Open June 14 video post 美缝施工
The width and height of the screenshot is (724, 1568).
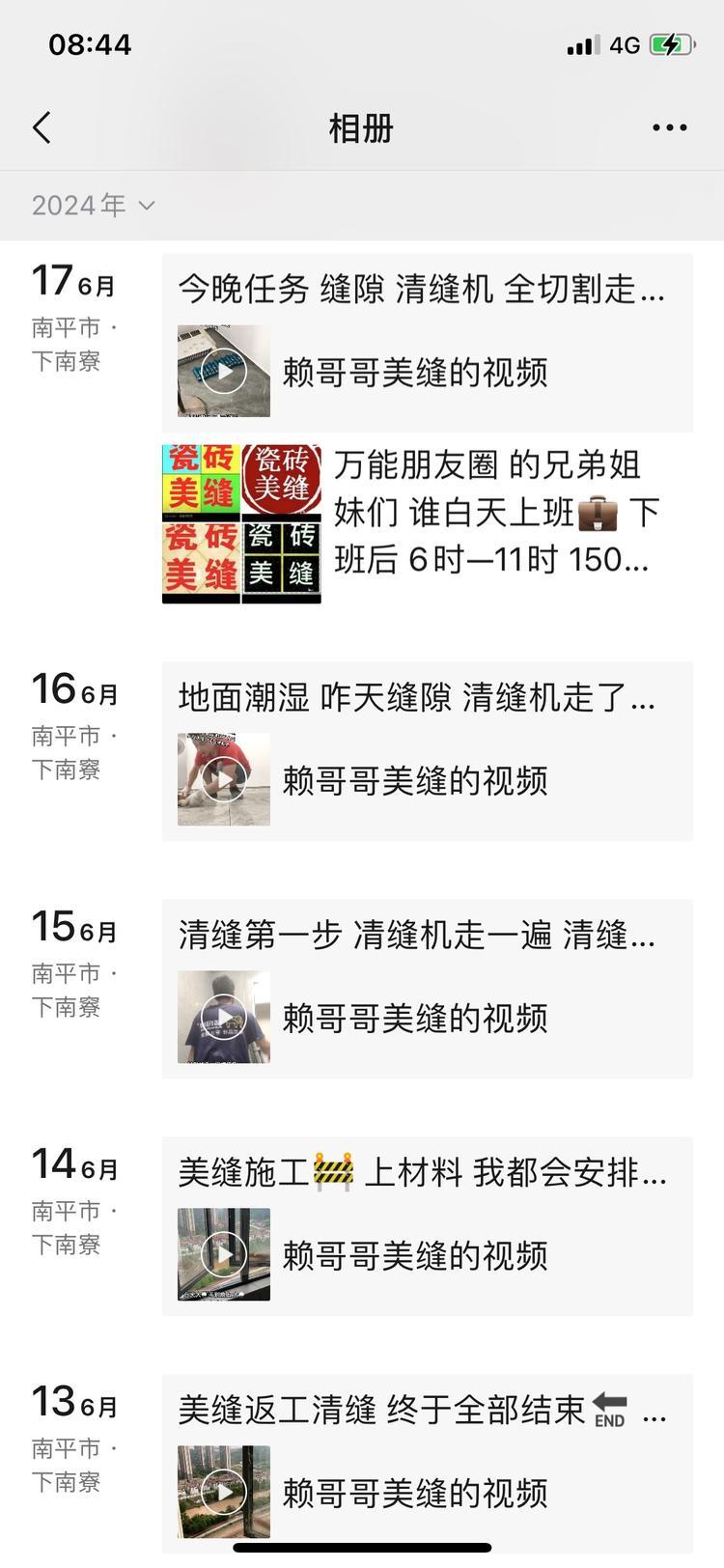427,1226
